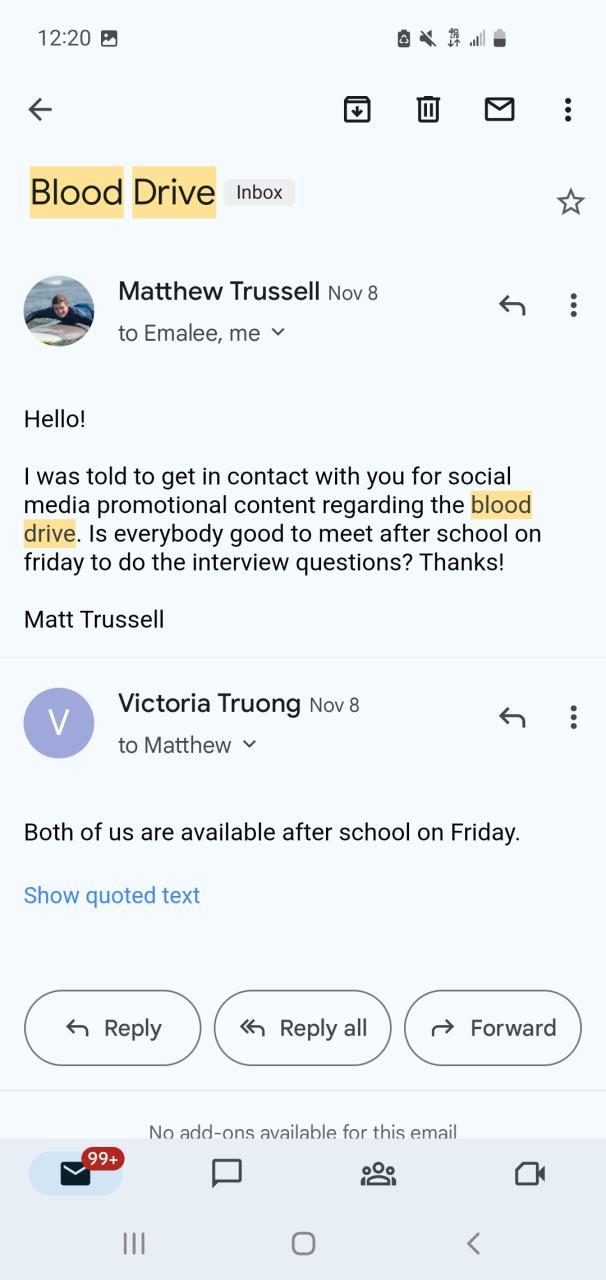Reply to Matthew Trussell's message
The height and width of the screenshot is (1280, 606).
coord(512,305)
